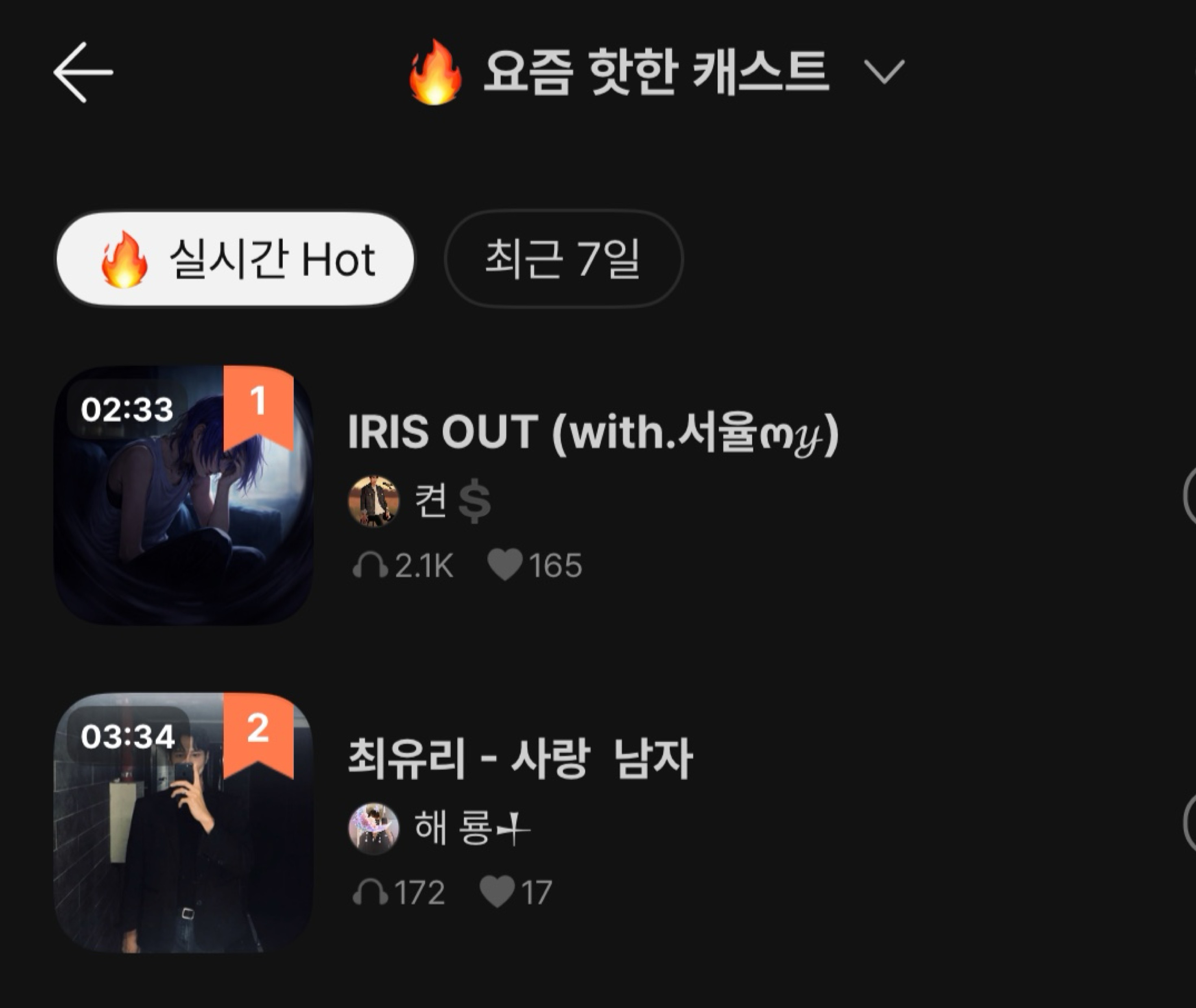Open the IRIS OUT cast thumbnail
The image size is (1196, 1008).
183,495
